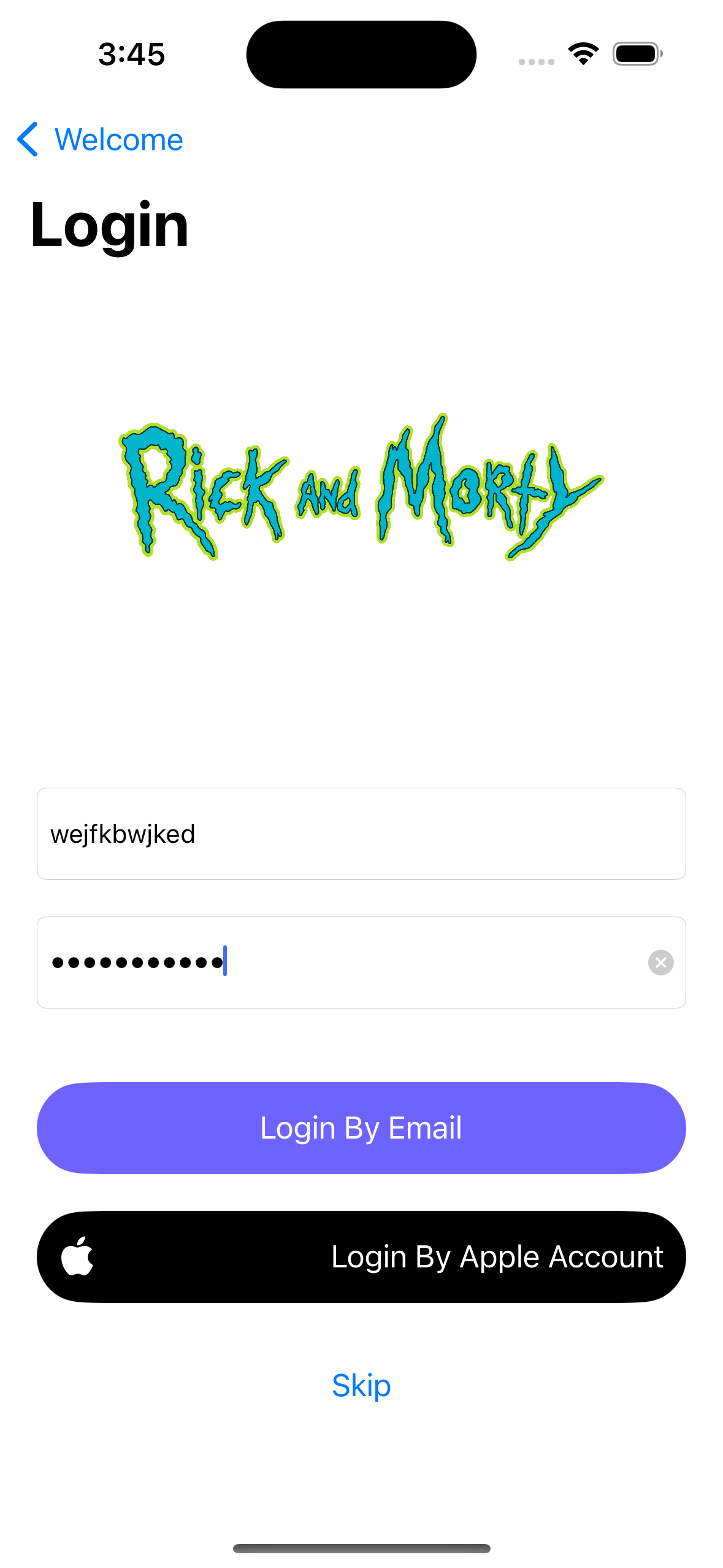Click the clear (x) icon in the password field
This screenshot has width=723, height=1568.
click(x=660, y=962)
